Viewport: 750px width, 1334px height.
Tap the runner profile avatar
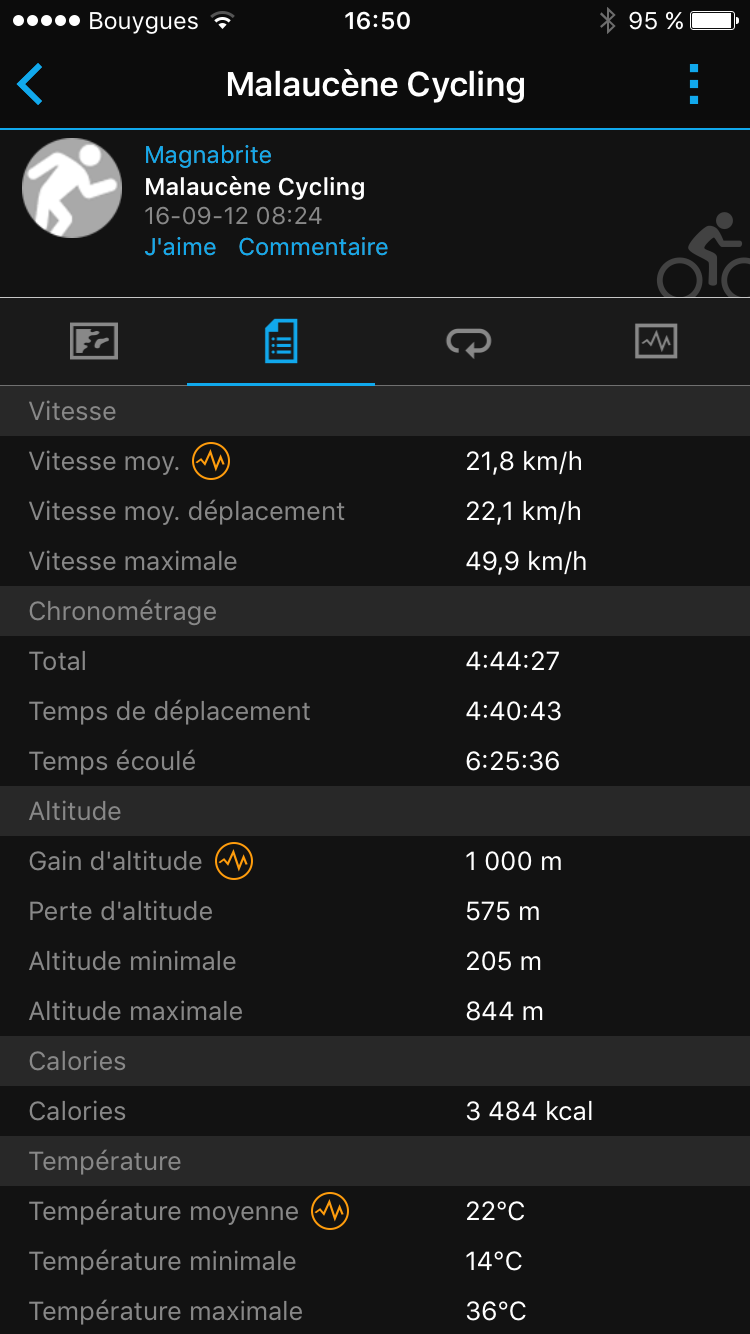(x=72, y=188)
